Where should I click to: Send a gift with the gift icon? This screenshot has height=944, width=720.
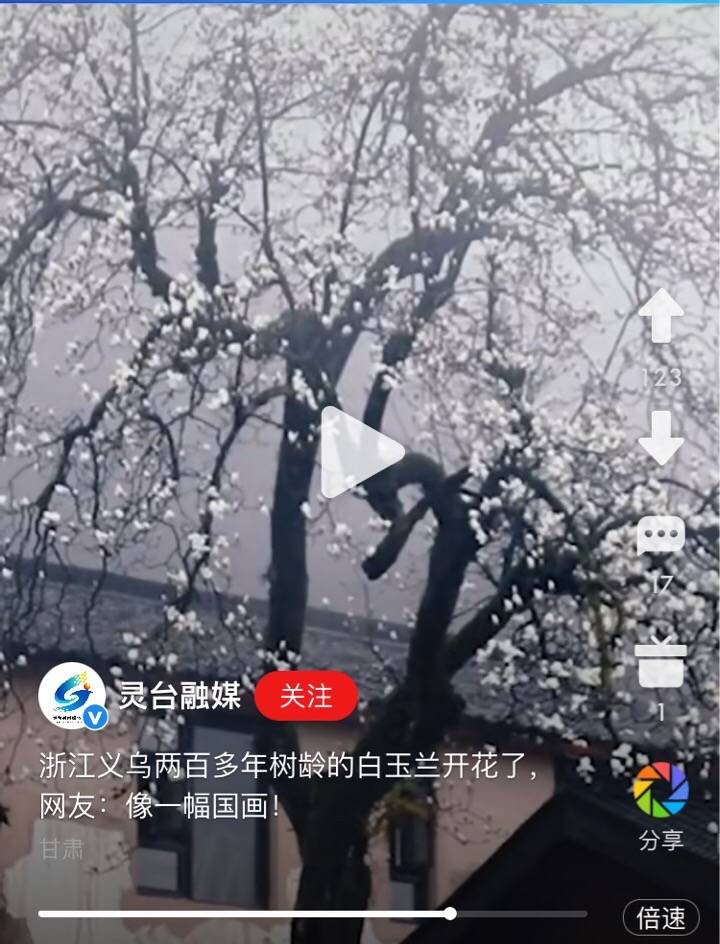pos(661,663)
